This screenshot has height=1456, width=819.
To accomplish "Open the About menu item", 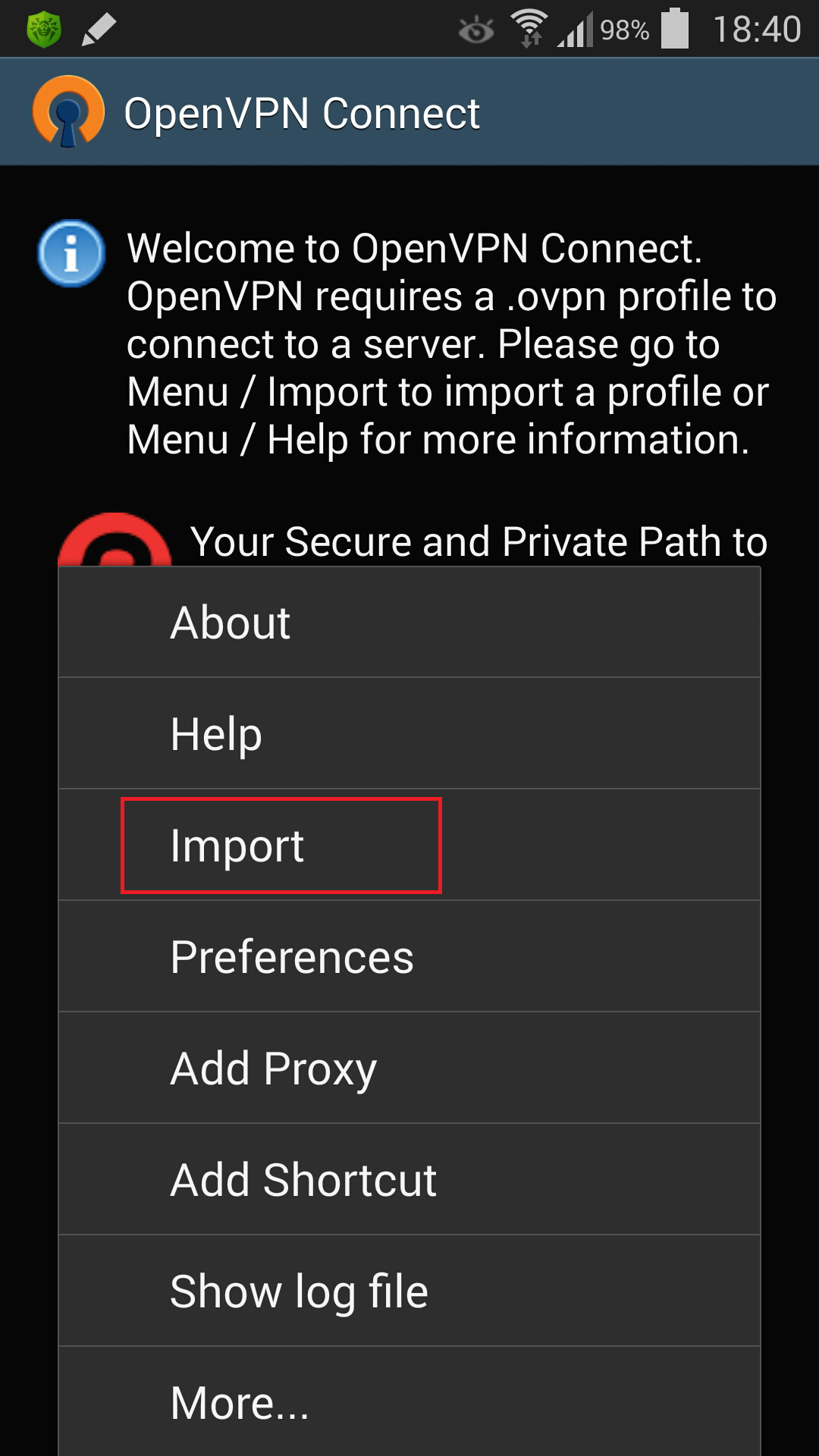I will coord(409,622).
